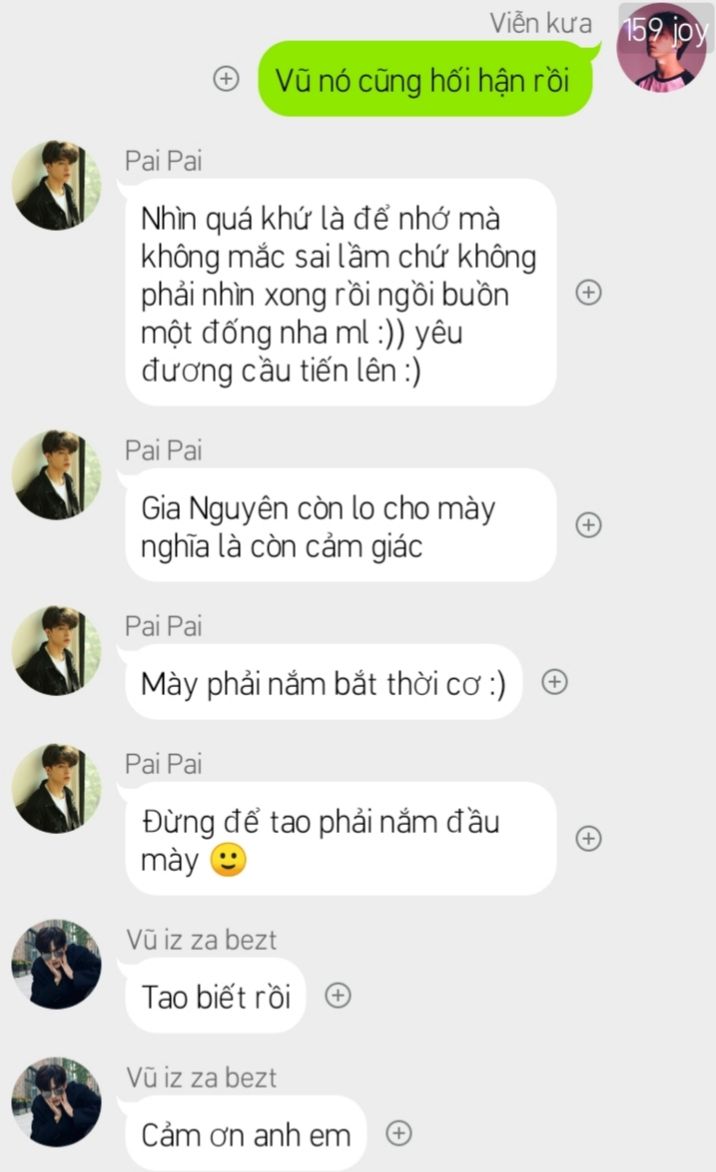Open plus icon next to "Tao biết rồi"
The image size is (716, 1172).
coord(339,996)
